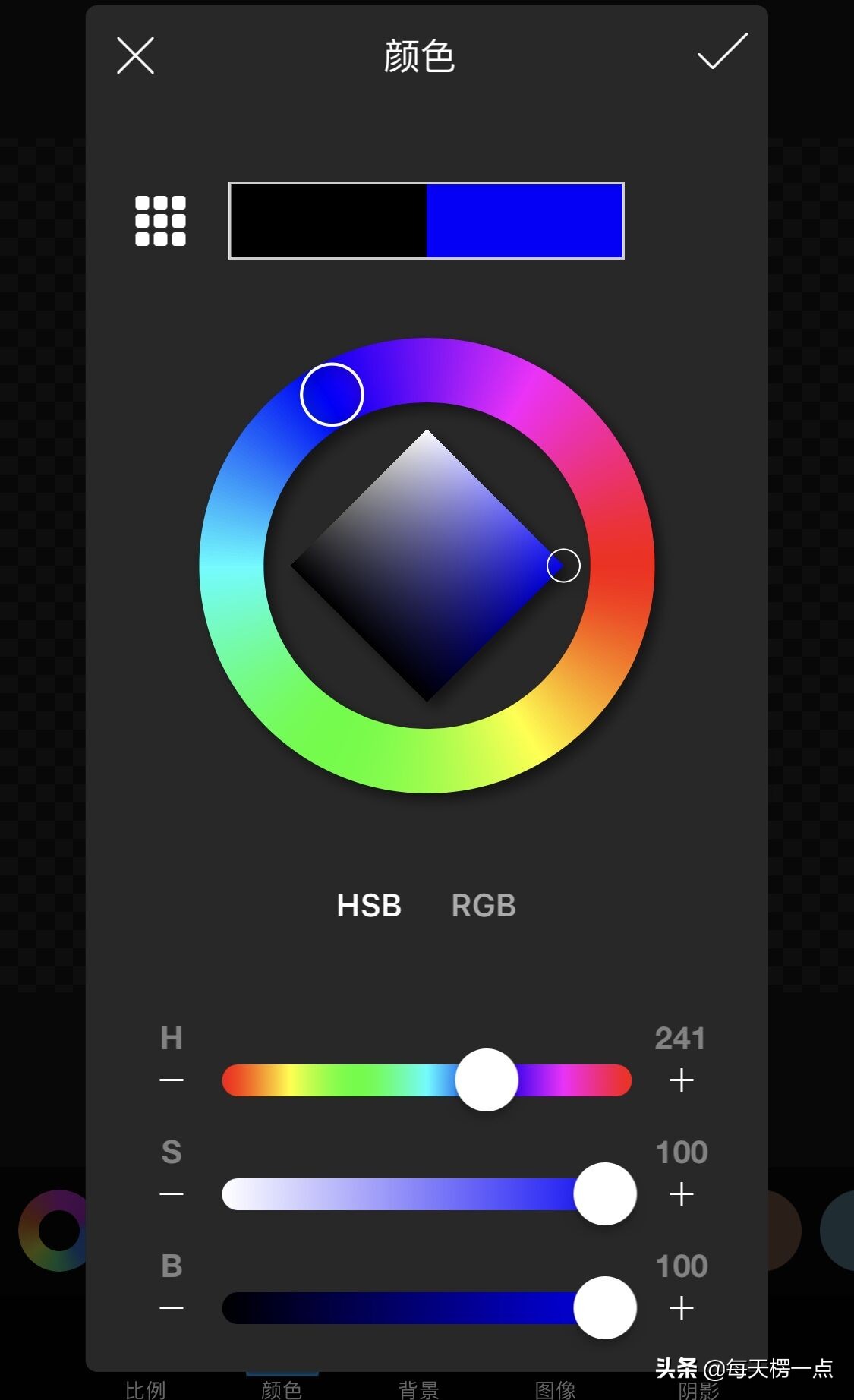Decrease hue with minus button
This screenshot has height=1400, width=854.
[172, 1080]
